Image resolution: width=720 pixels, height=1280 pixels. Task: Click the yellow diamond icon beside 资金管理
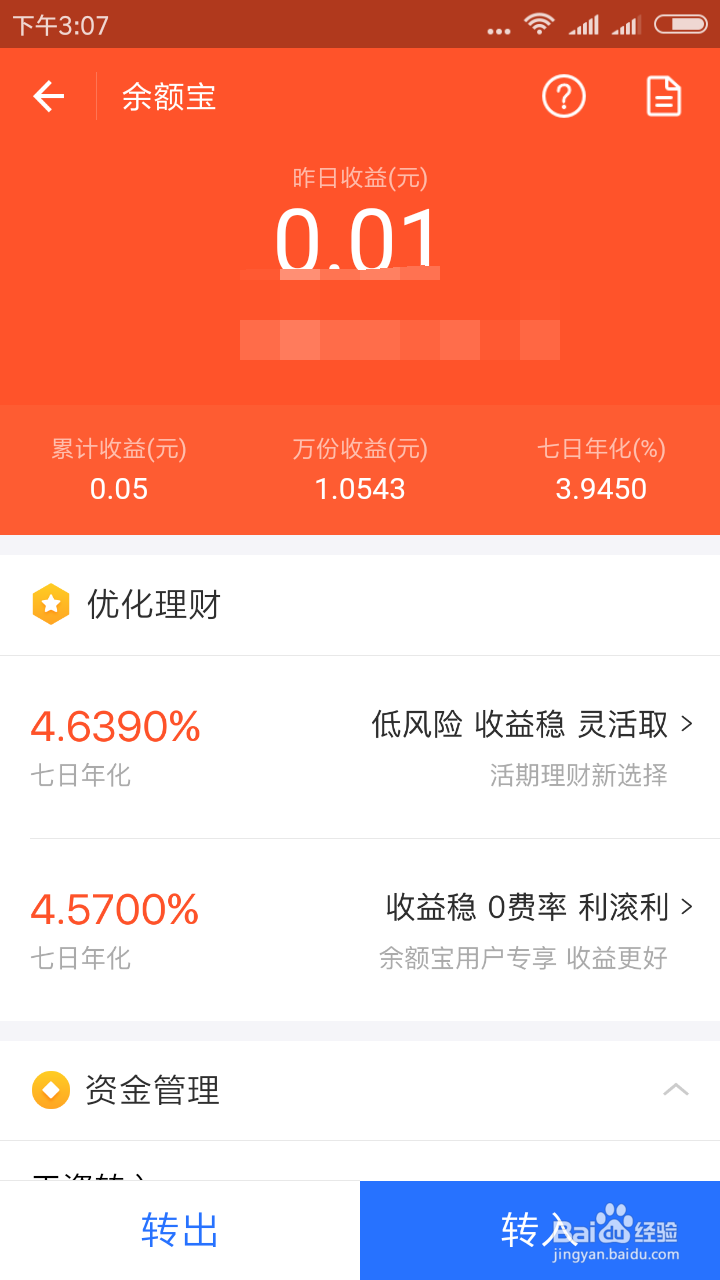point(51,1091)
